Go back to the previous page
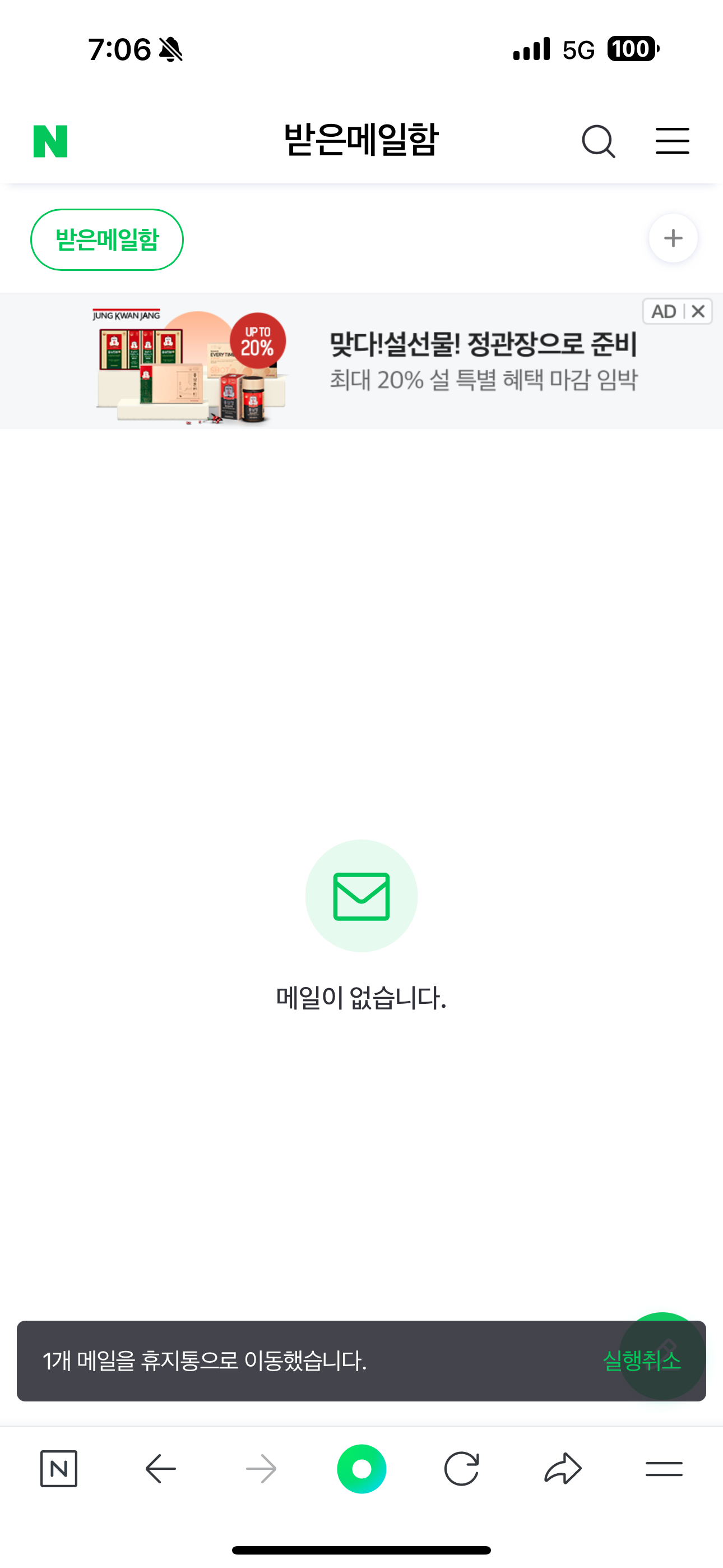The height and width of the screenshot is (1568, 723). (x=161, y=1469)
